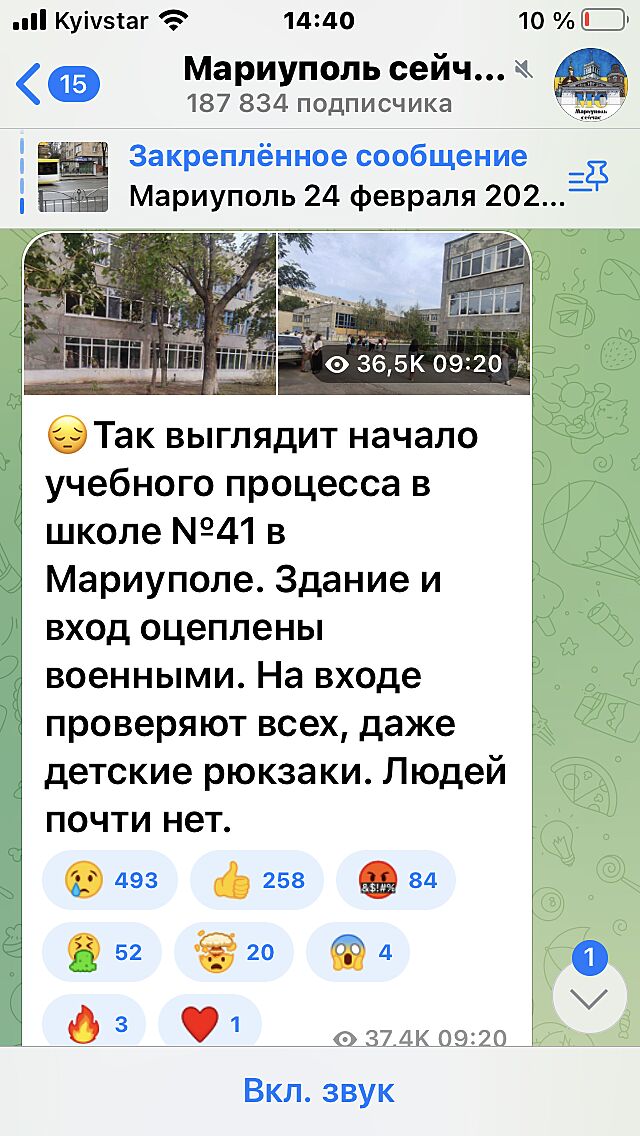
Task: Add the exploding head reaction, 20
Action: click(x=234, y=952)
